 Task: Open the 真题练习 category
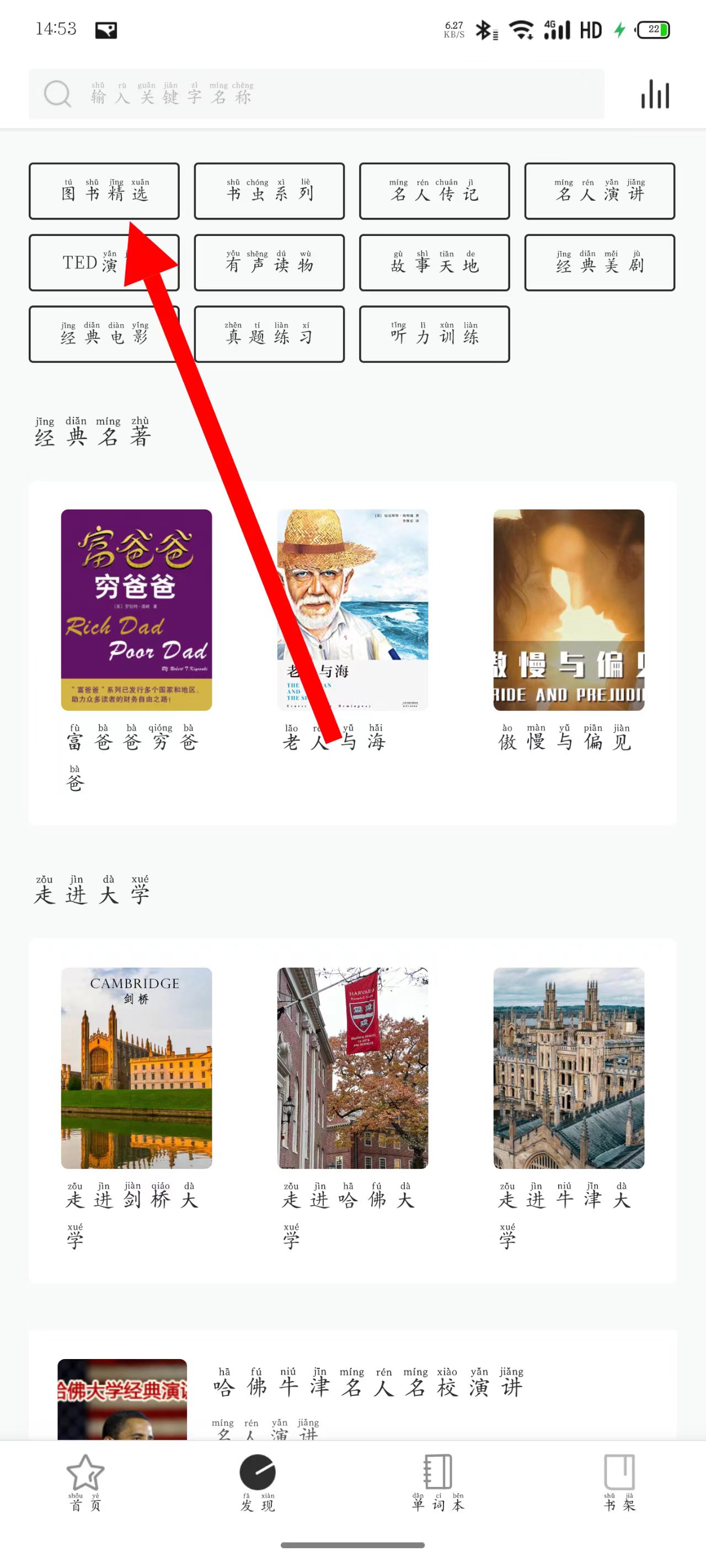[x=269, y=334]
